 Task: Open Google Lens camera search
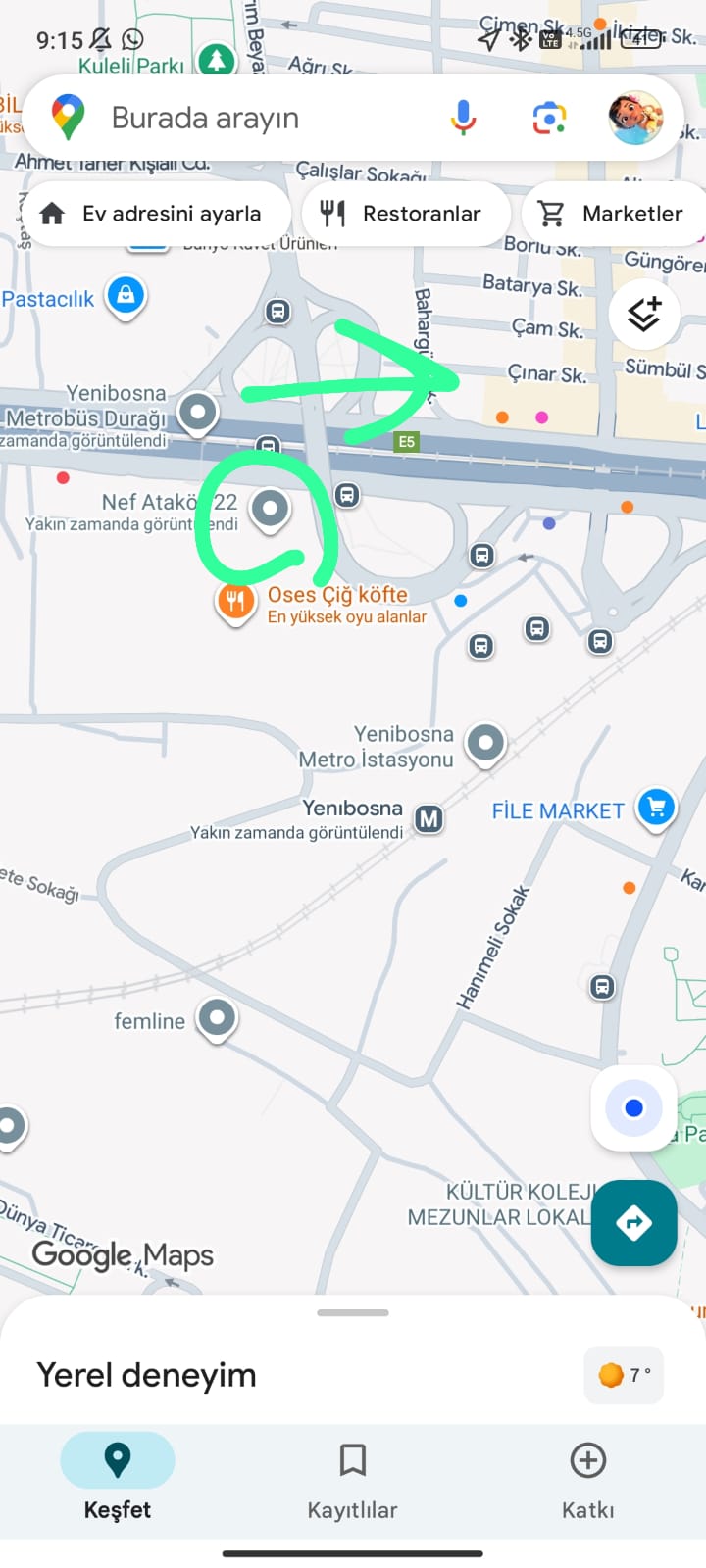click(549, 119)
